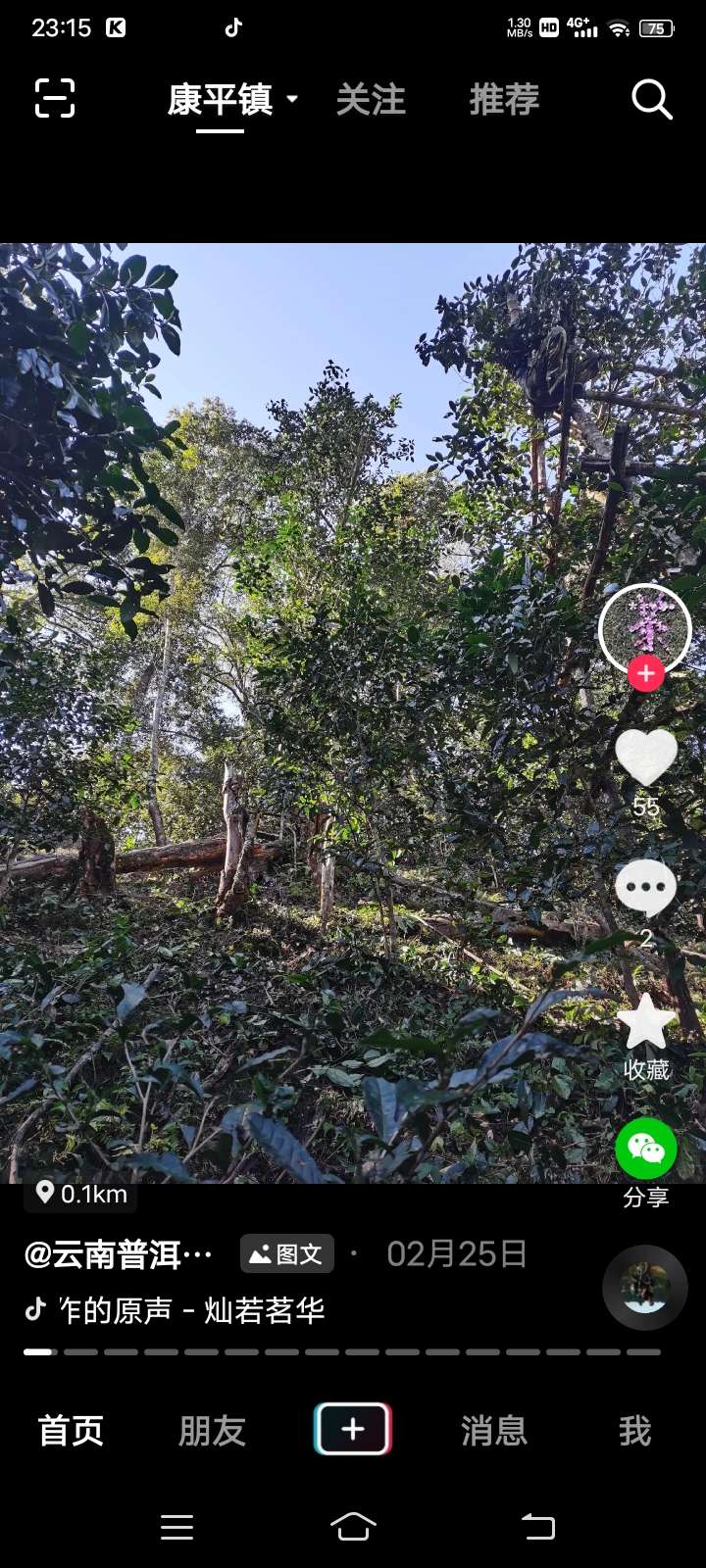Open the spinning music disc
The width and height of the screenshot is (706, 1568).
(644, 1288)
